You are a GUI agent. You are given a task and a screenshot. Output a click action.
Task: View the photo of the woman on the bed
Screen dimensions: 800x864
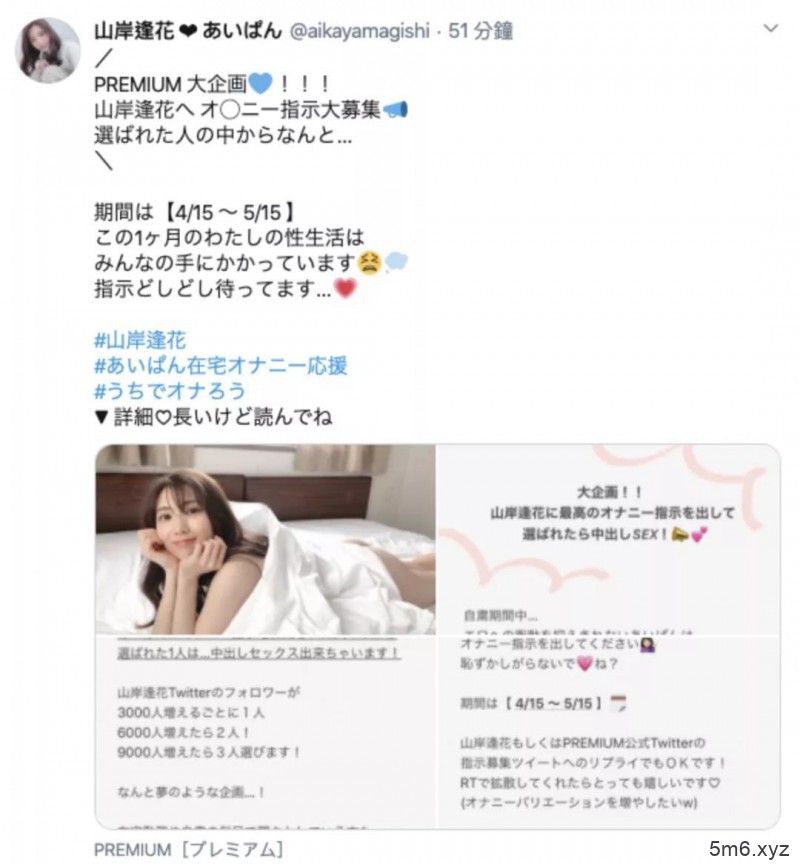click(x=265, y=540)
